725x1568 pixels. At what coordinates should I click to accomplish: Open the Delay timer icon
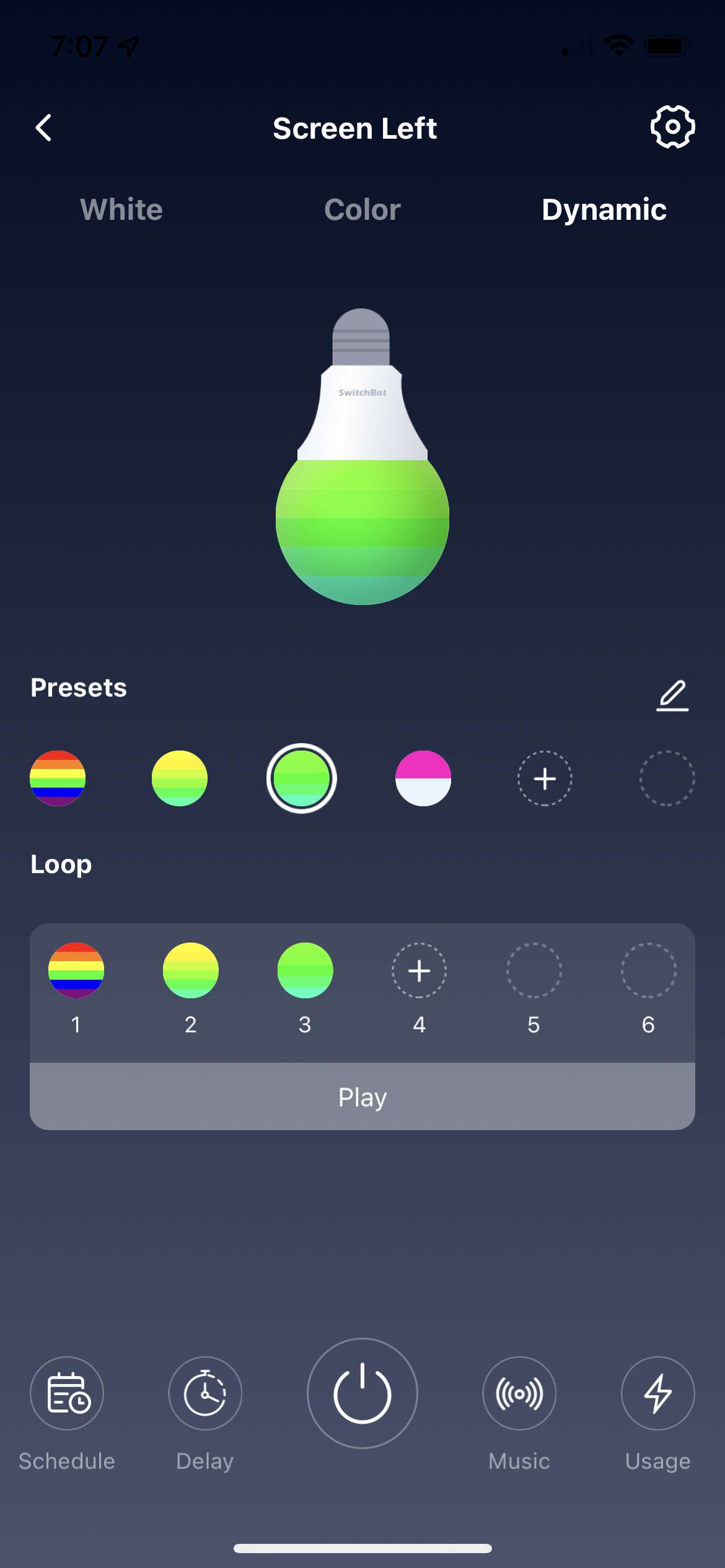click(x=204, y=1393)
